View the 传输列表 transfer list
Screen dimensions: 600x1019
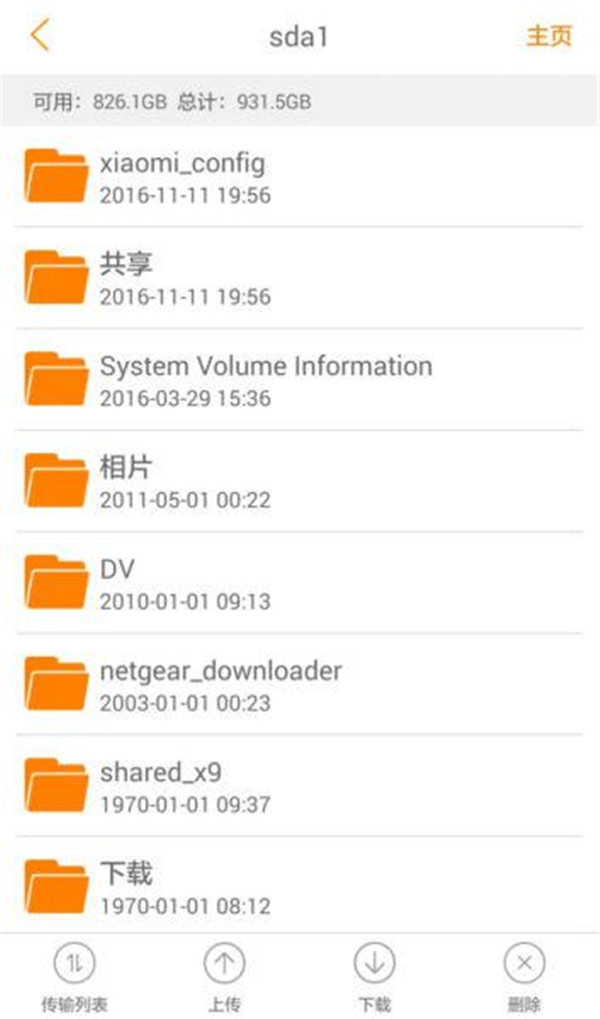[x=74, y=977]
